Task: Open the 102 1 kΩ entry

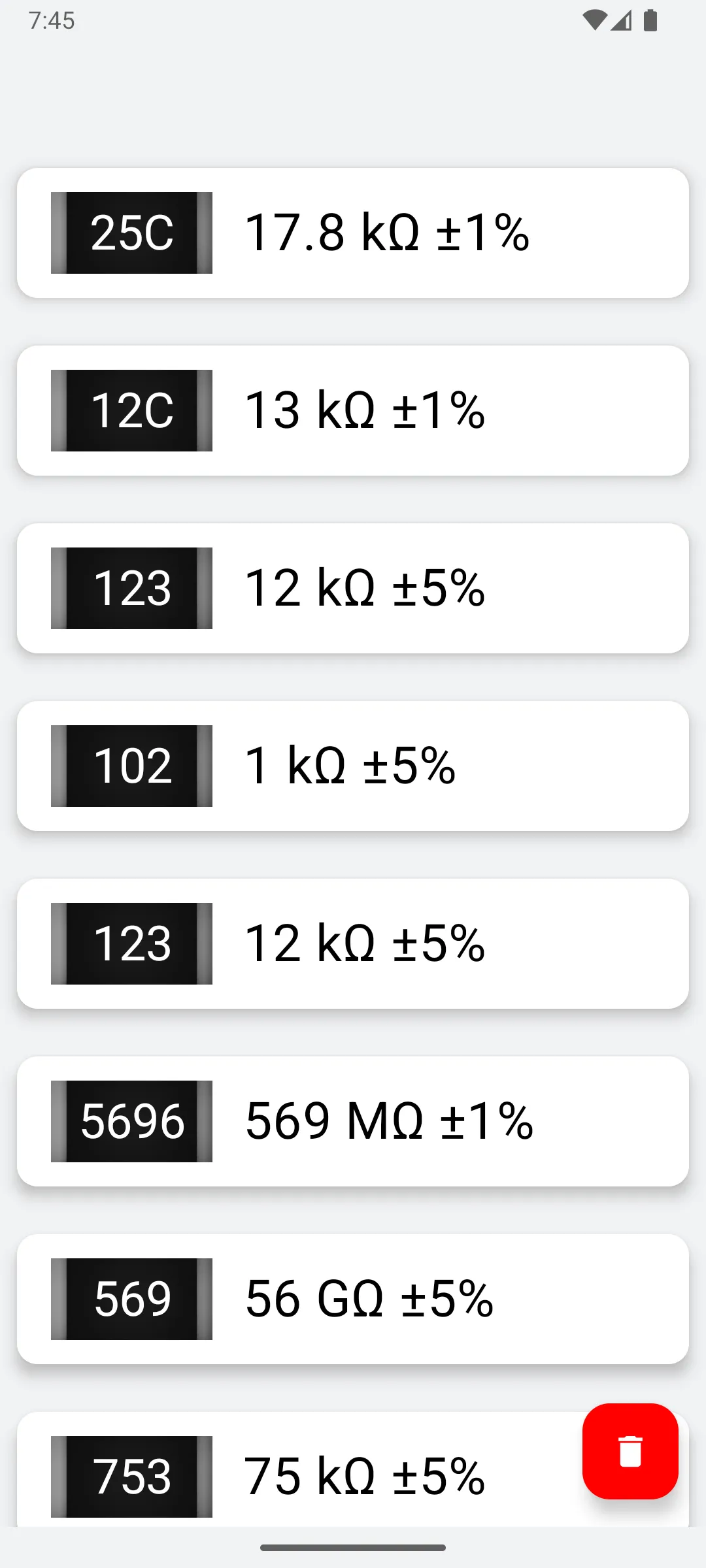Action: tap(353, 766)
